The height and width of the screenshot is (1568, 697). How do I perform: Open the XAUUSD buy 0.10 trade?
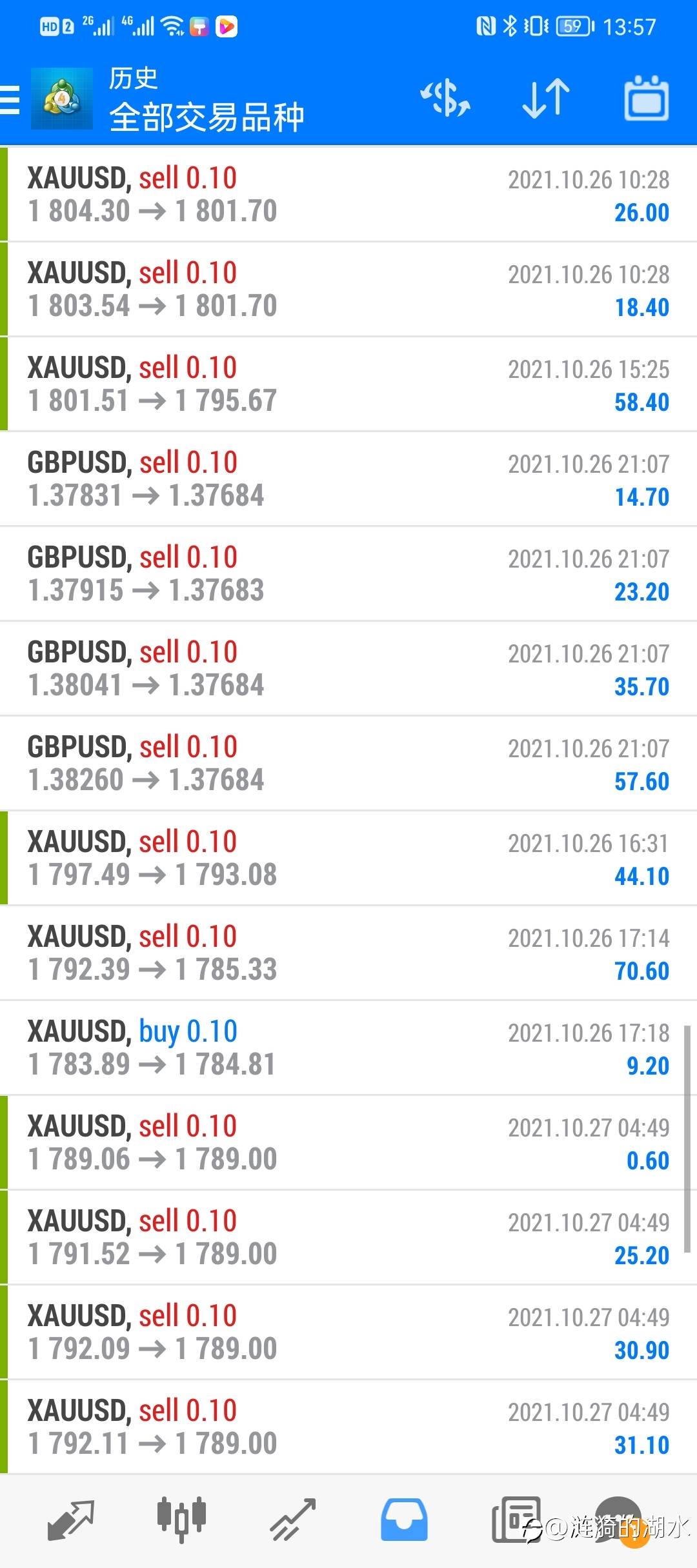(348, 1047)
